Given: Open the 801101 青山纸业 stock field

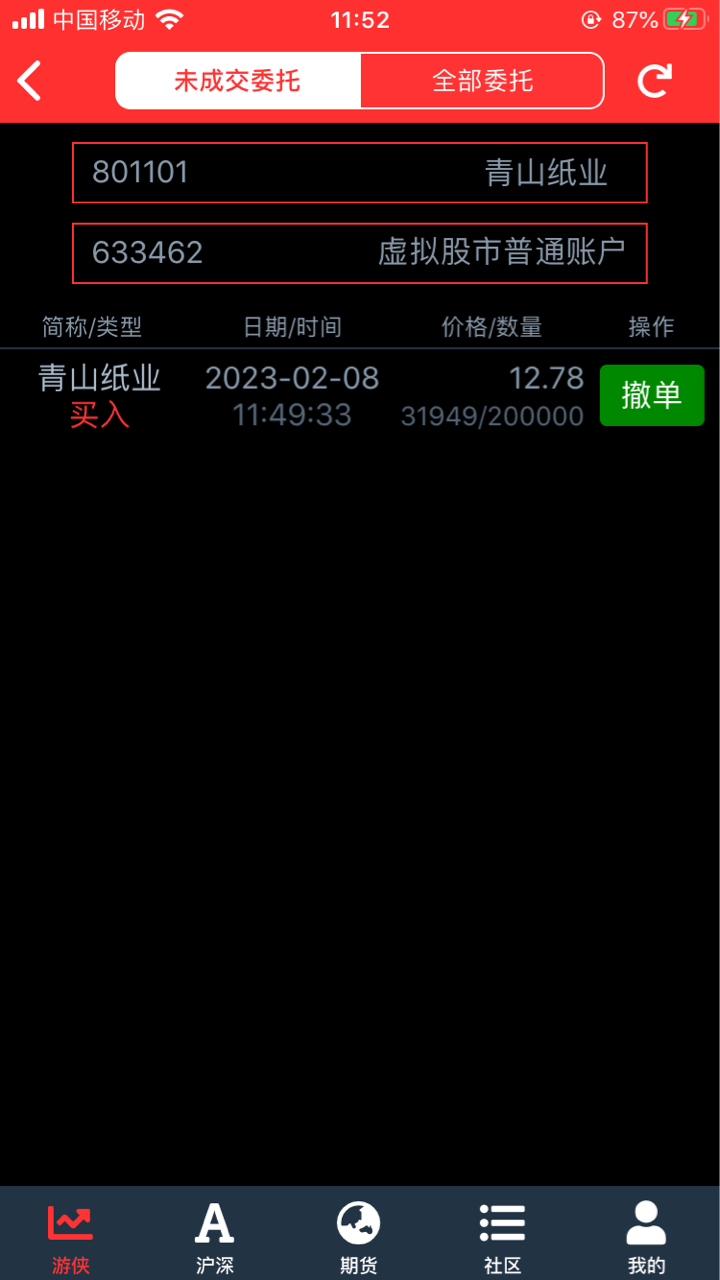Looking at the screenshot, I should [360, 173].
